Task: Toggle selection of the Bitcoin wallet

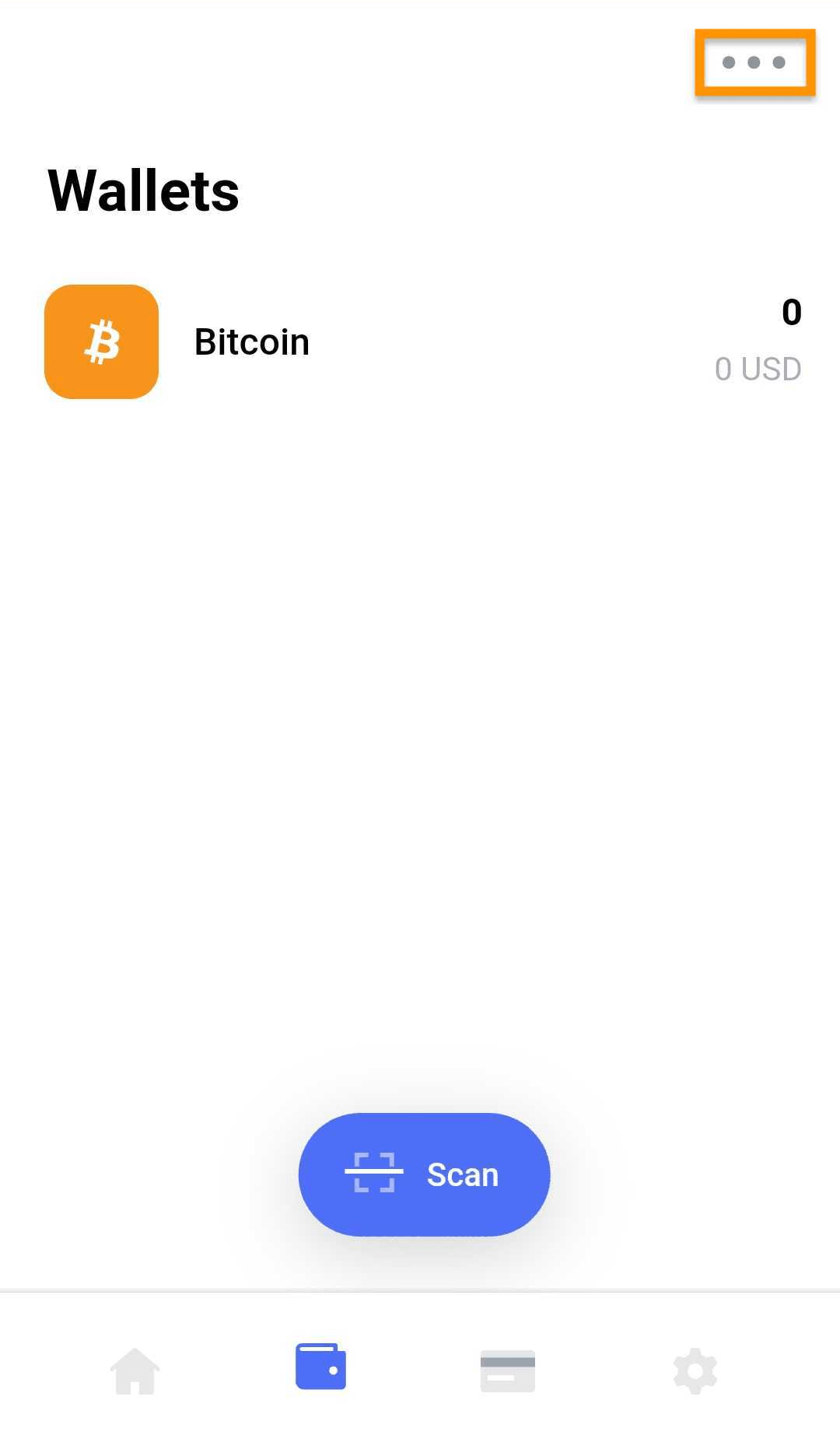Action: (251, 341)
